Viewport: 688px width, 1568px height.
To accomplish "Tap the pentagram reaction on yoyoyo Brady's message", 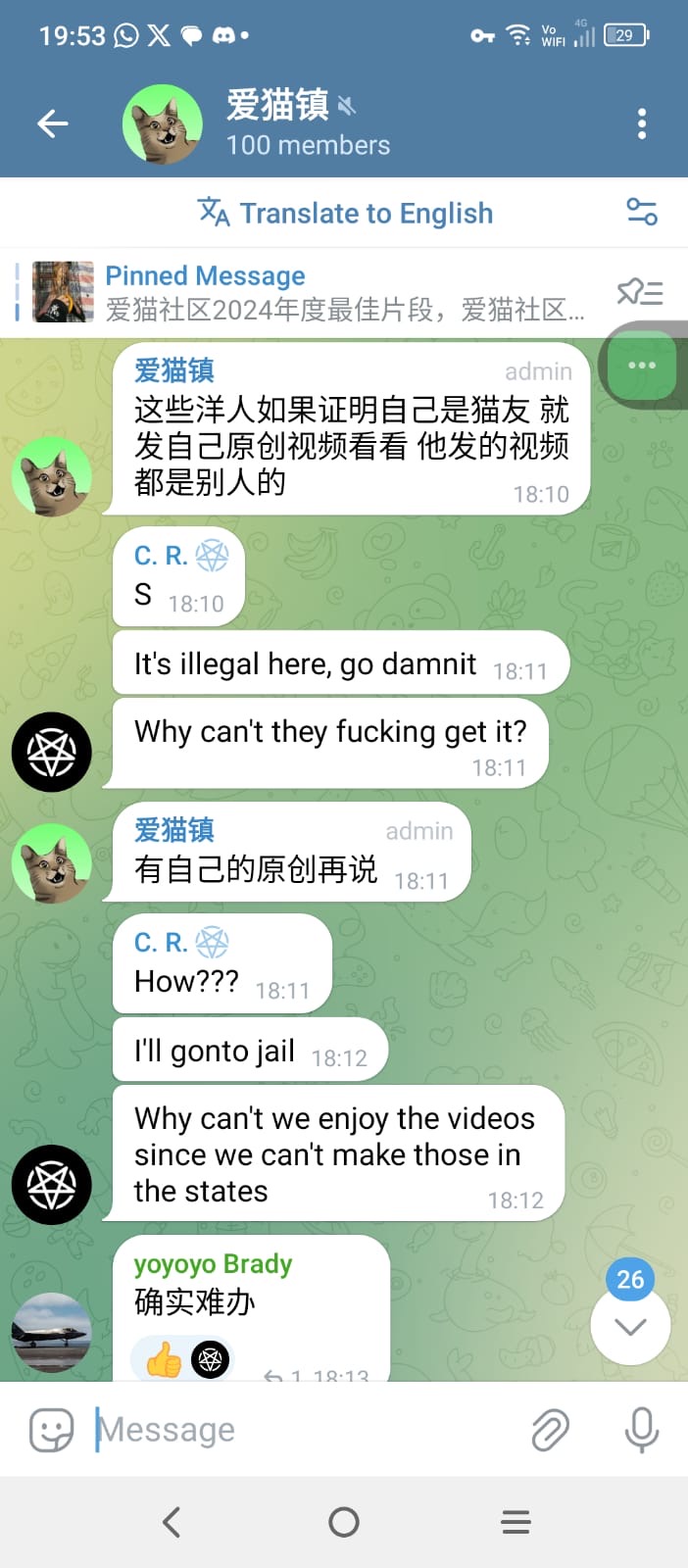I will click(x=210, y=1359).
